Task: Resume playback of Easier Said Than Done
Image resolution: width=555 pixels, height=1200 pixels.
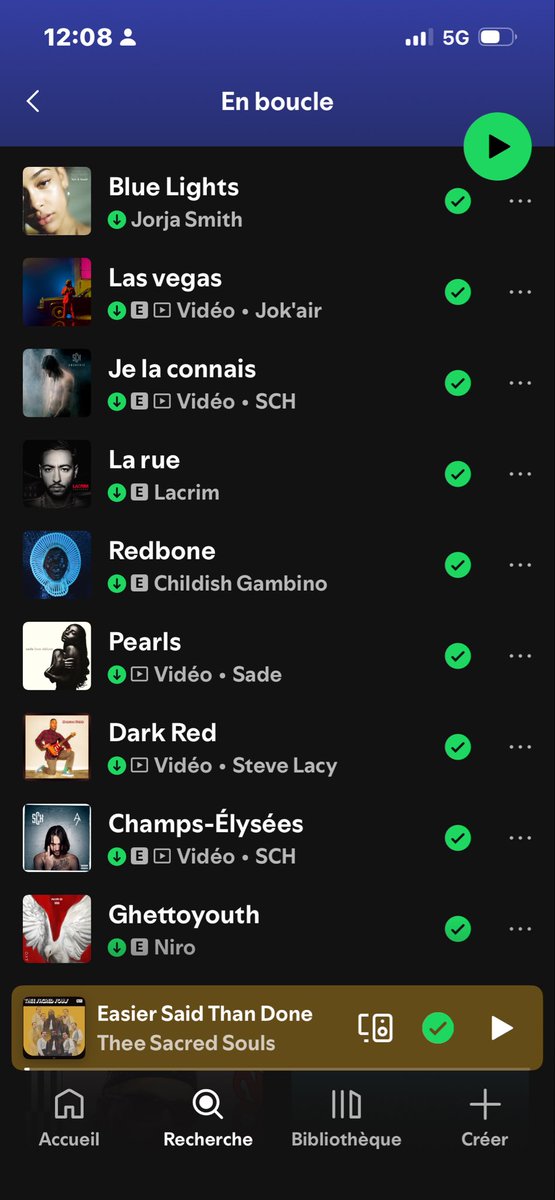Action: pyautogui.click(x=501, y=1028)
